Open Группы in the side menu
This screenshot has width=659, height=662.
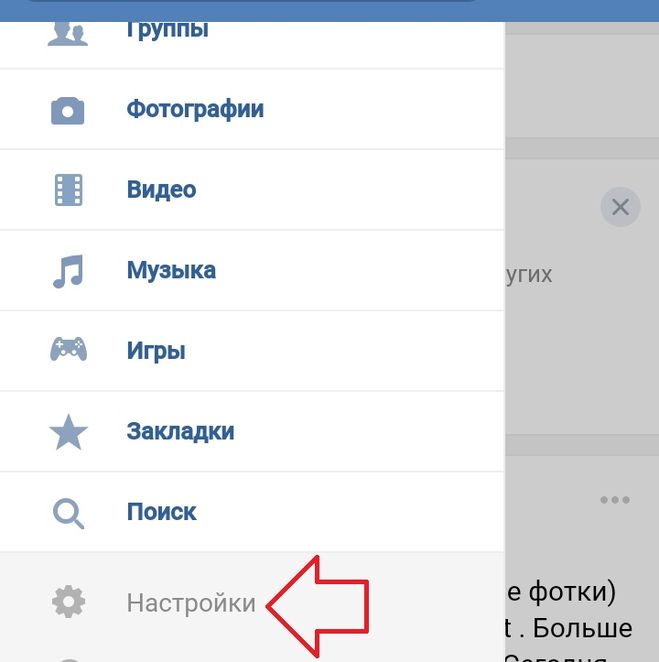tap(166, 30)
